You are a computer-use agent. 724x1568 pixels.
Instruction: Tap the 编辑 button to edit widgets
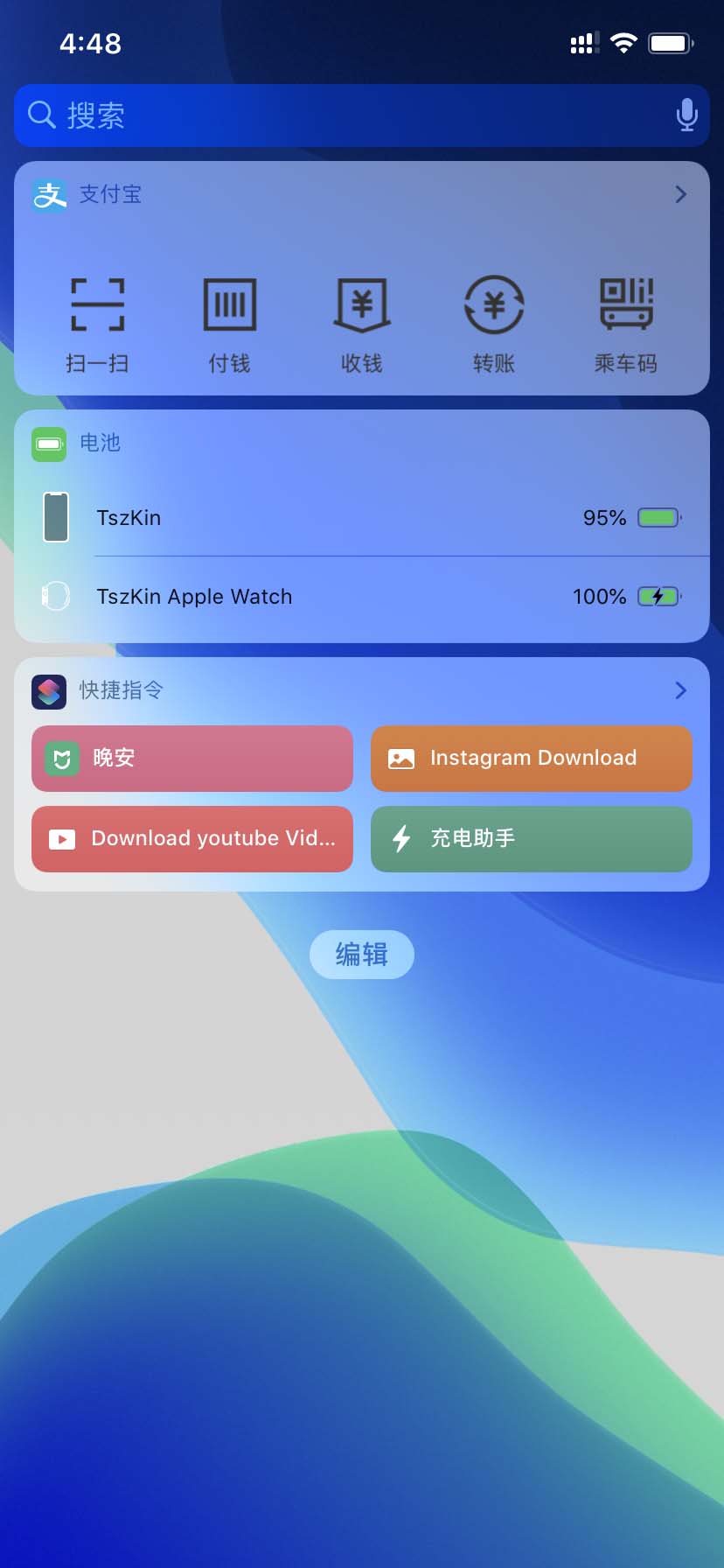click(361, 955)
